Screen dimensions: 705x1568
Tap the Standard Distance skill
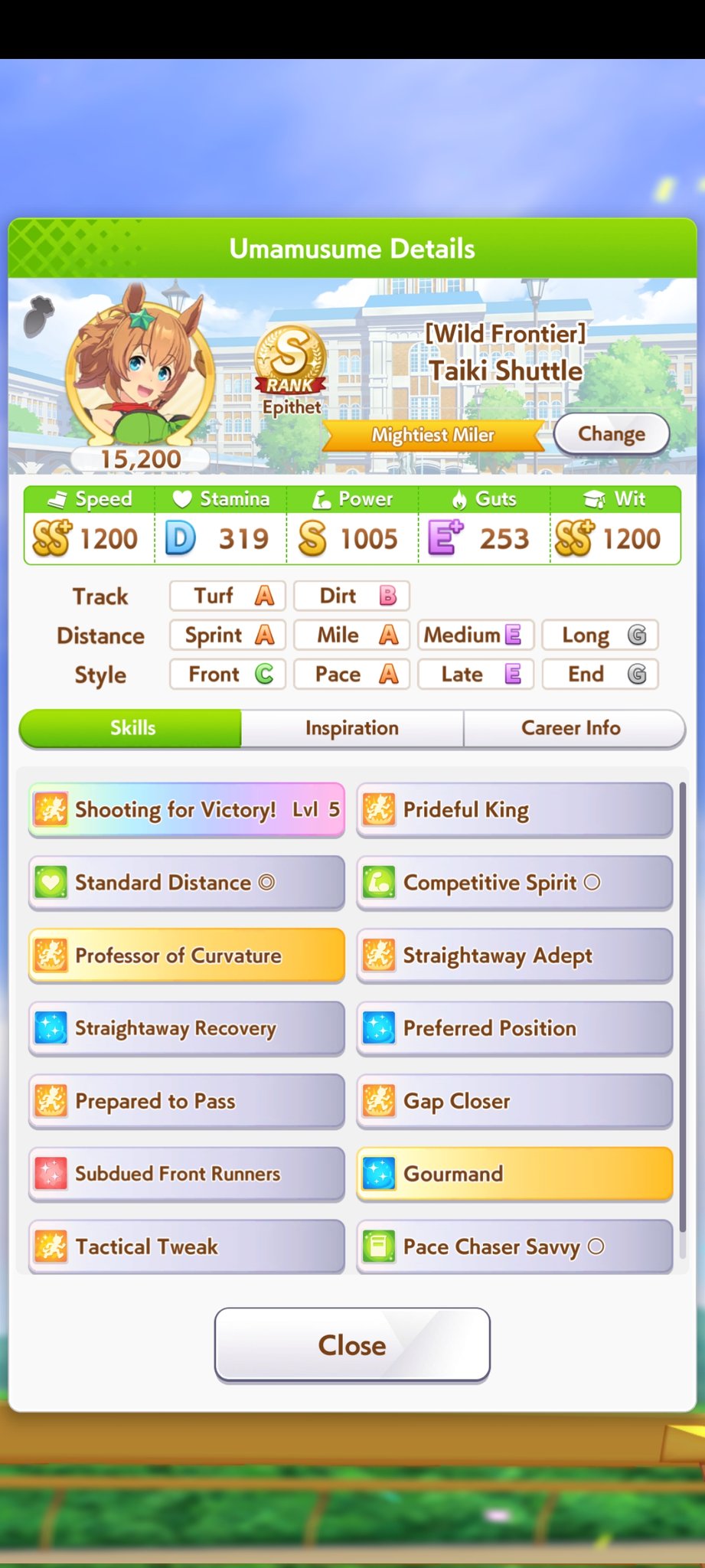click(x=187, y=882)
